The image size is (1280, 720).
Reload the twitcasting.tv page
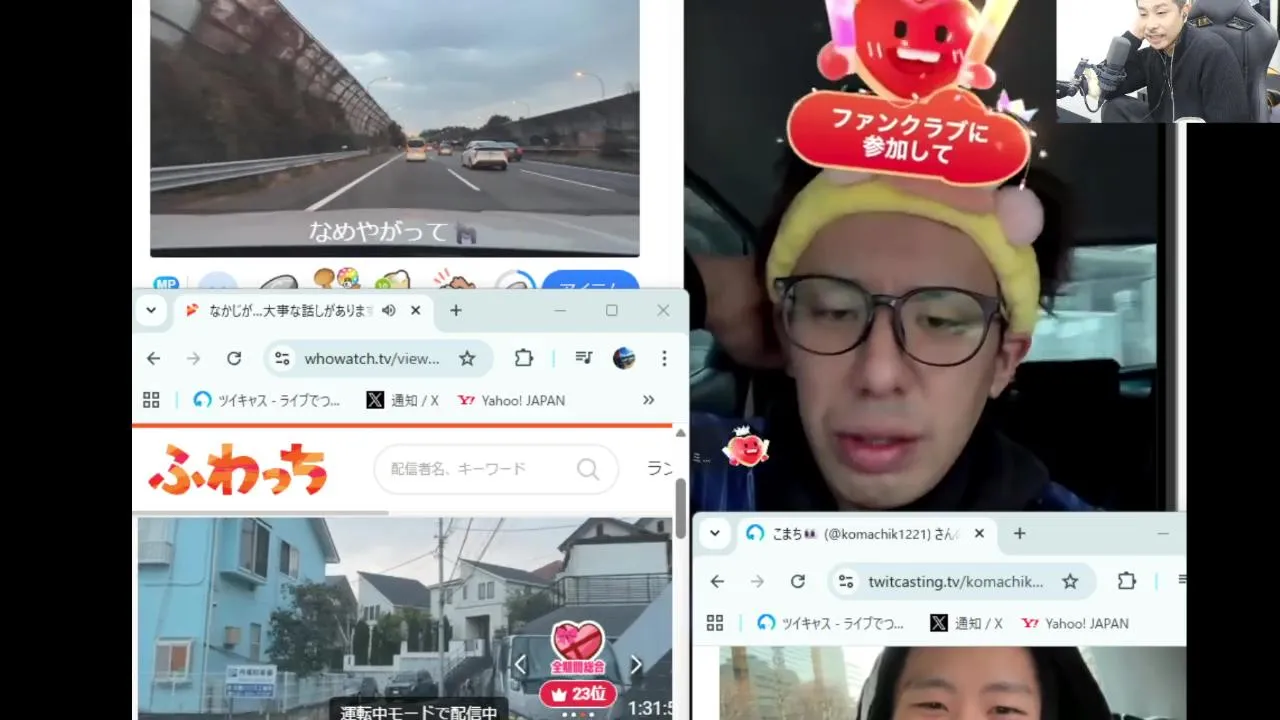(x=798, y=582)
